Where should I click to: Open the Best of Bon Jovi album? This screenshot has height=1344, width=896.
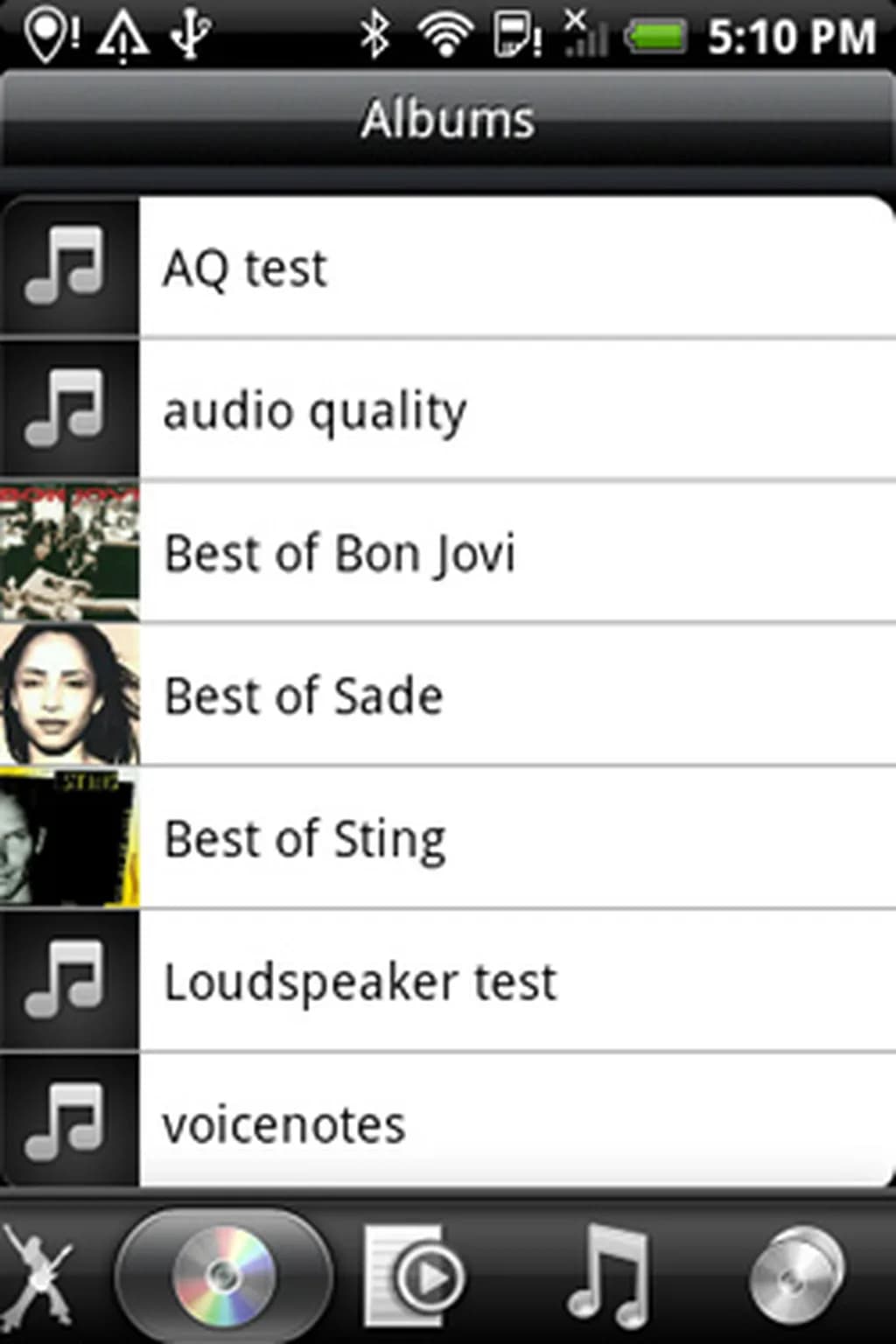448,553
